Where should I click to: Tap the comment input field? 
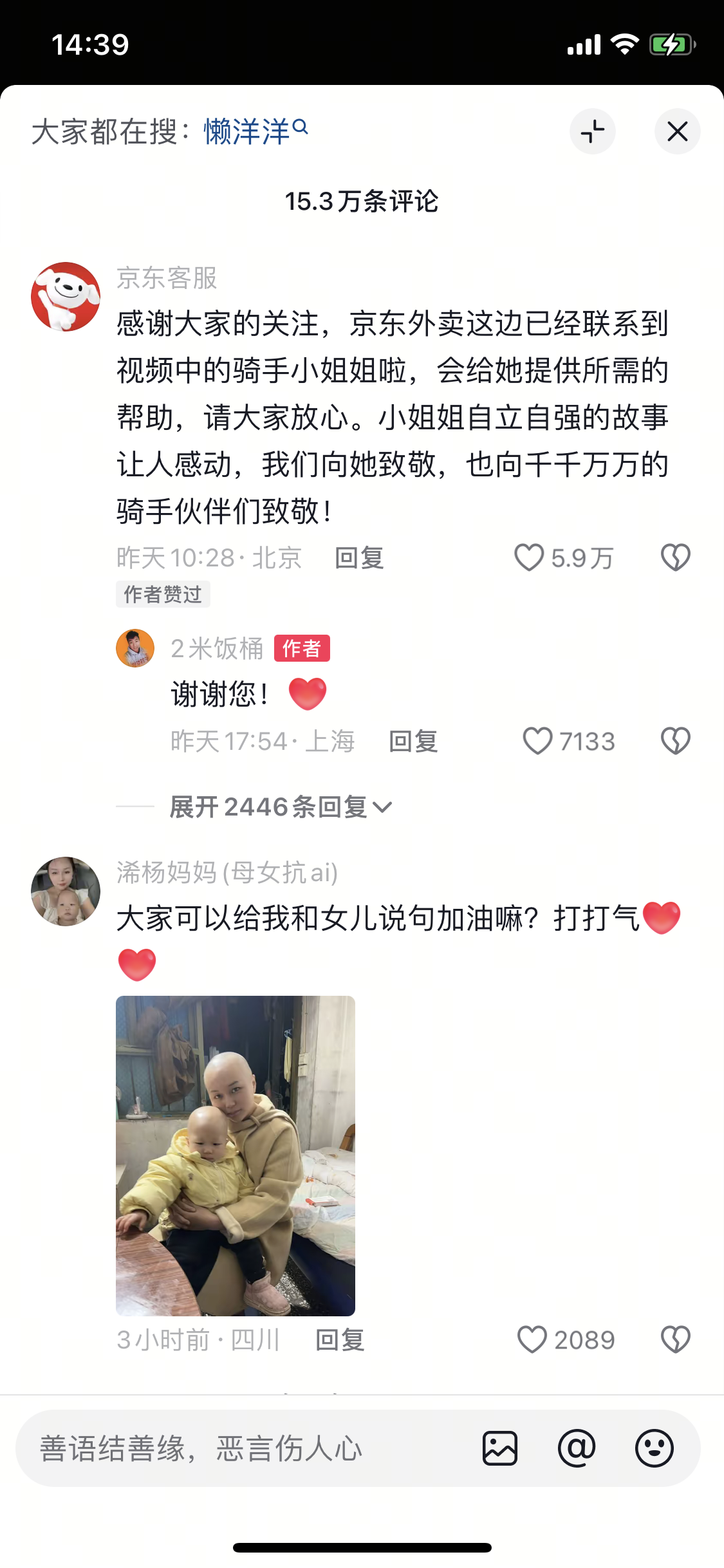pos(245,1449)
